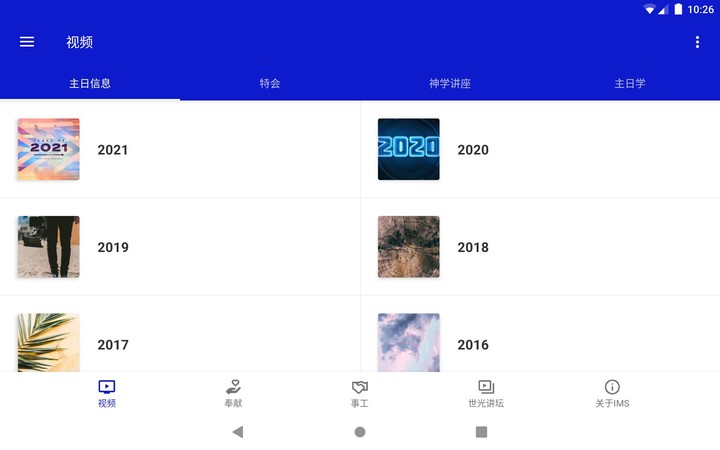Open the 2021 video collection
Image resolution: width=720 pixels, height=450 pixels.
click(x=180, y=150)
